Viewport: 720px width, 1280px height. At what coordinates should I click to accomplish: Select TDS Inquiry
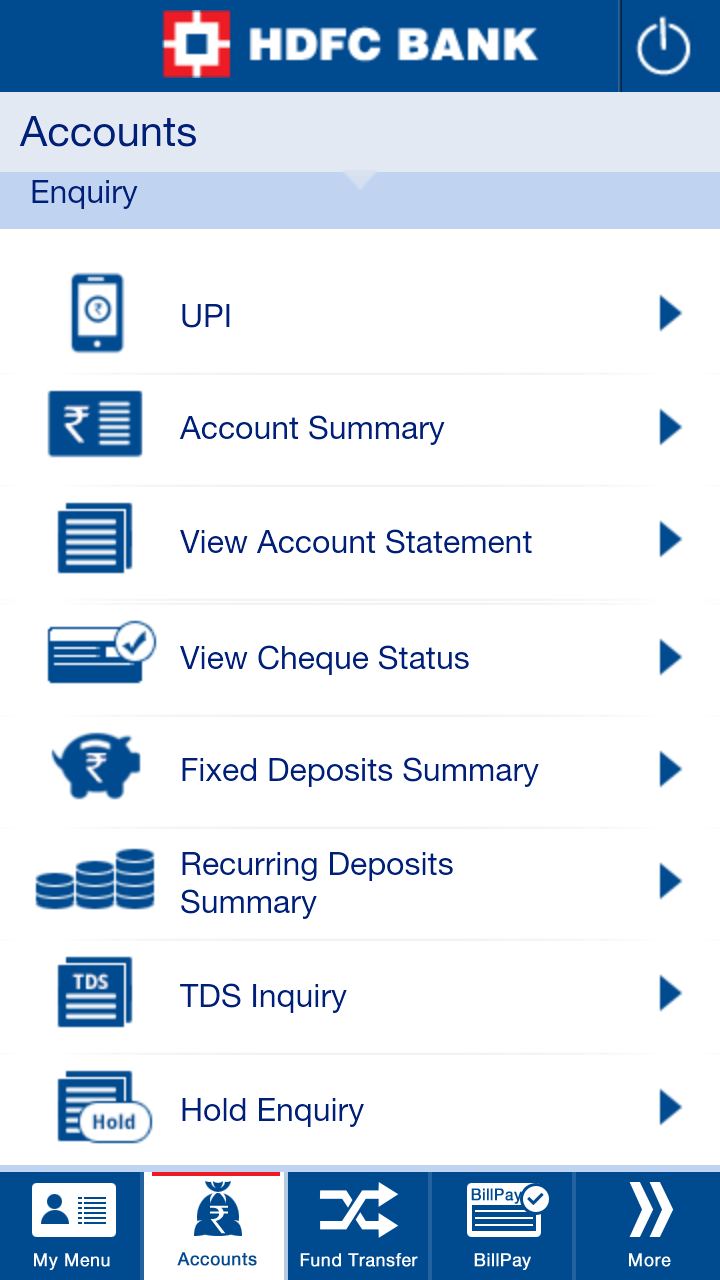point(360,996)
